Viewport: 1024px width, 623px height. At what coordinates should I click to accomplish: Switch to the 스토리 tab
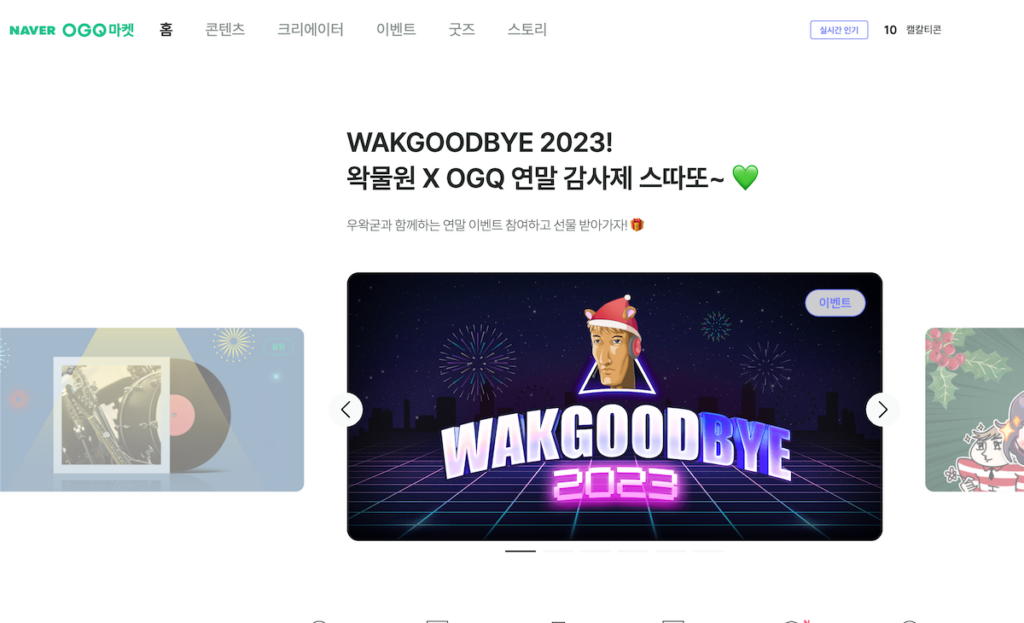pos(527,30)
